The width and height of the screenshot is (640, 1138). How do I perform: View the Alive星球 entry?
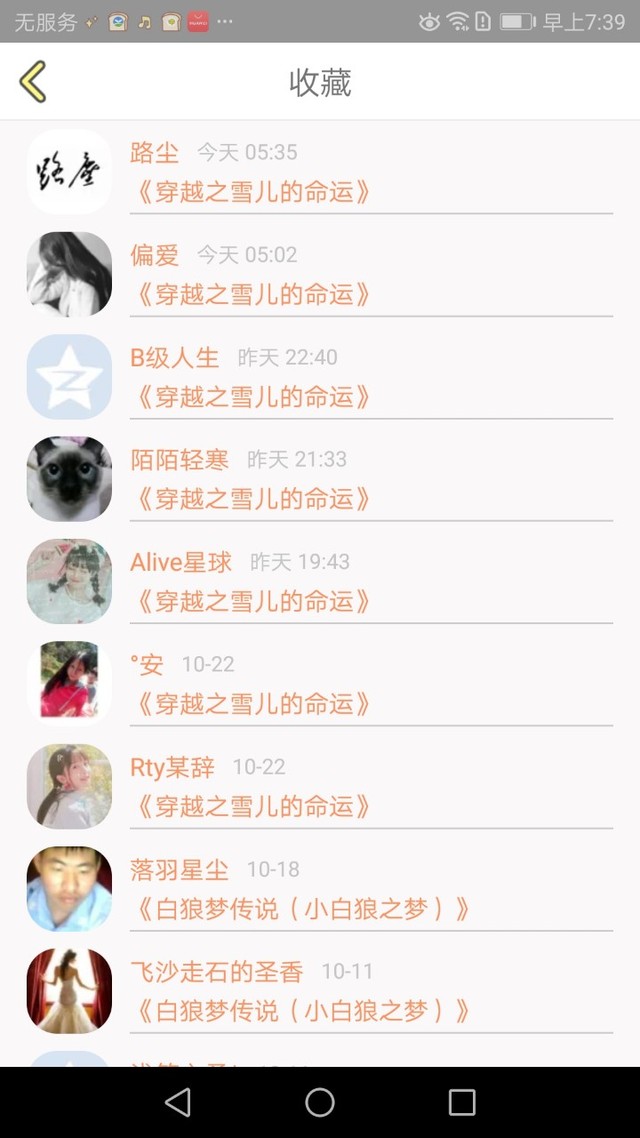point(320,581)
